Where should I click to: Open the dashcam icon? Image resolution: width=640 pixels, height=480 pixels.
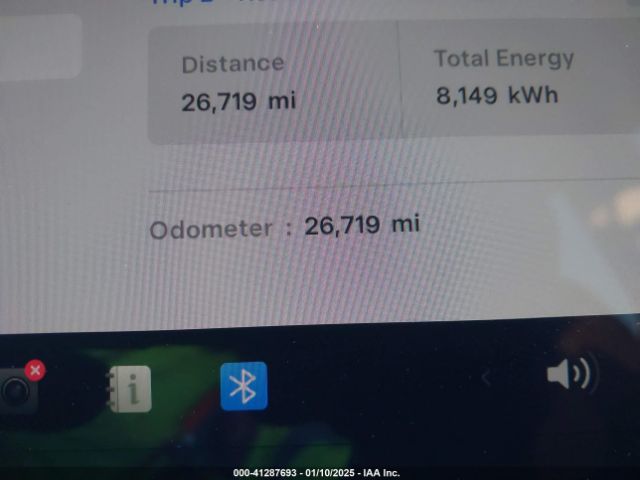[16, 391]
